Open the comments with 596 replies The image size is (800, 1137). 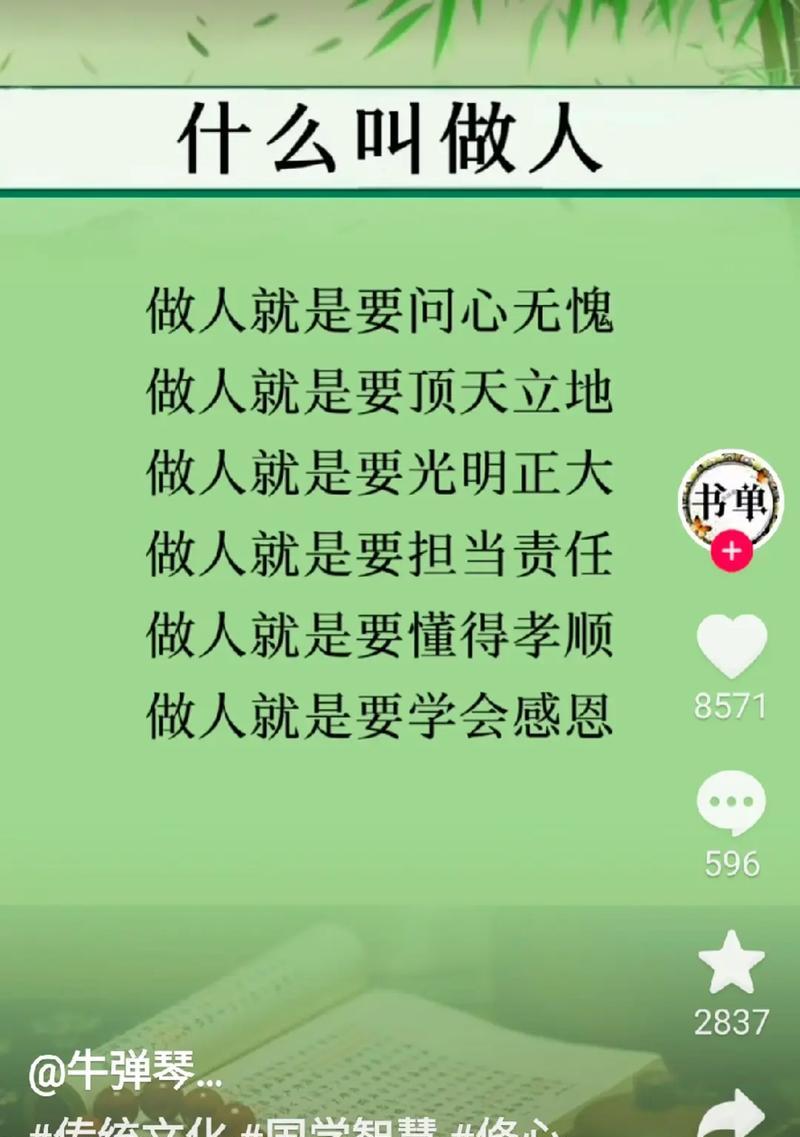point(731,804)
